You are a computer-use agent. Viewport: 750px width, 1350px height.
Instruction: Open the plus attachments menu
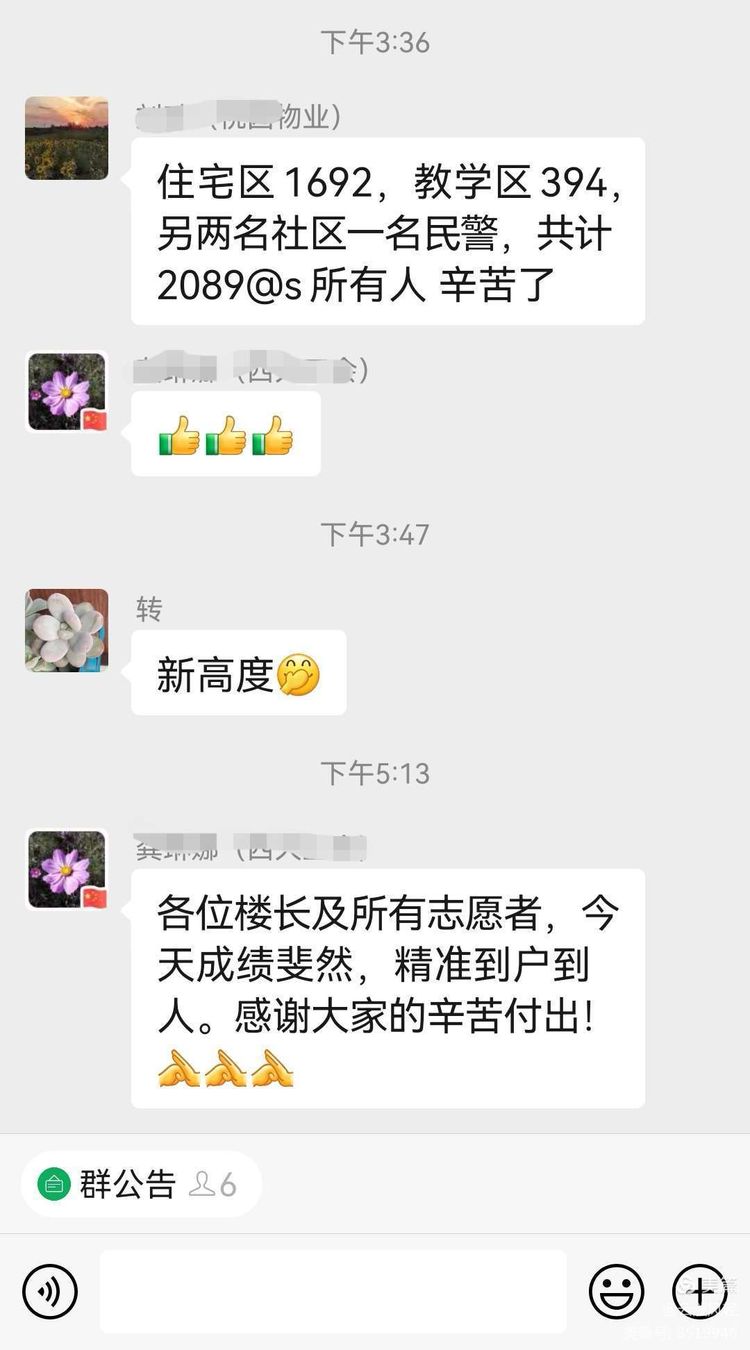coord(700,1291)
